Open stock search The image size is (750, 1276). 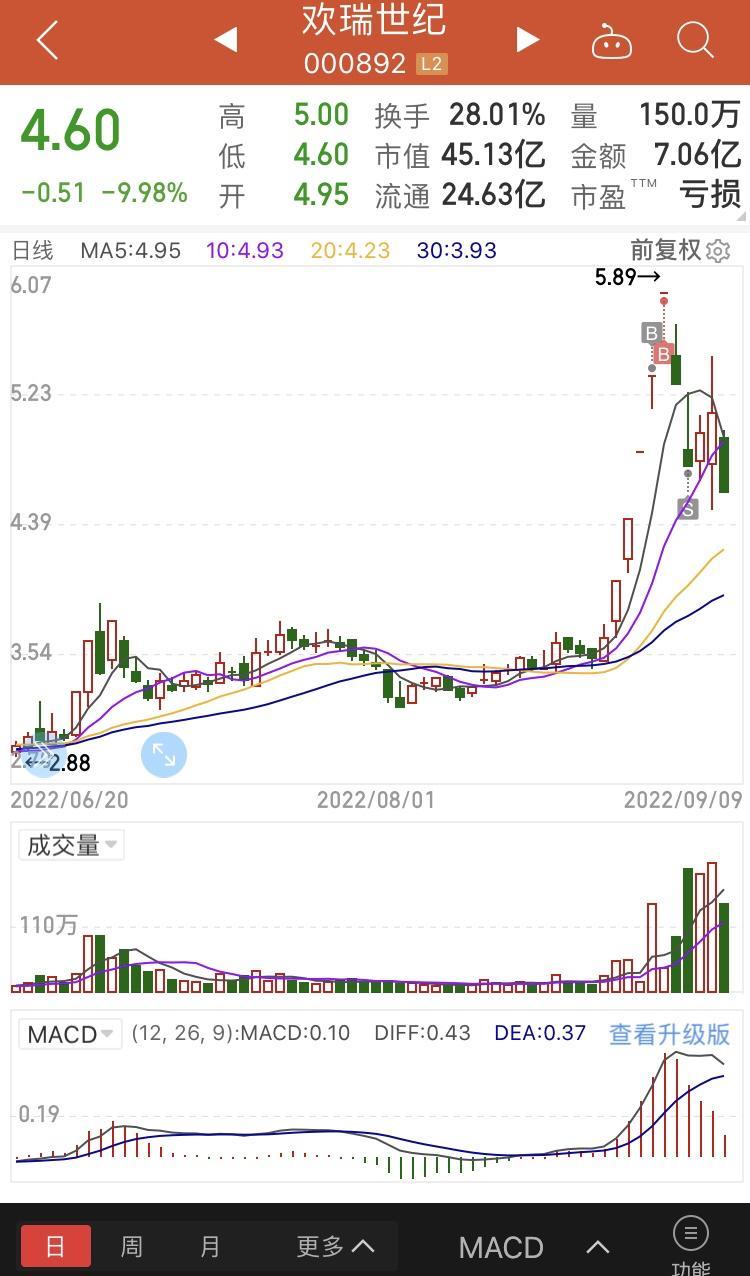pos(695,41)
